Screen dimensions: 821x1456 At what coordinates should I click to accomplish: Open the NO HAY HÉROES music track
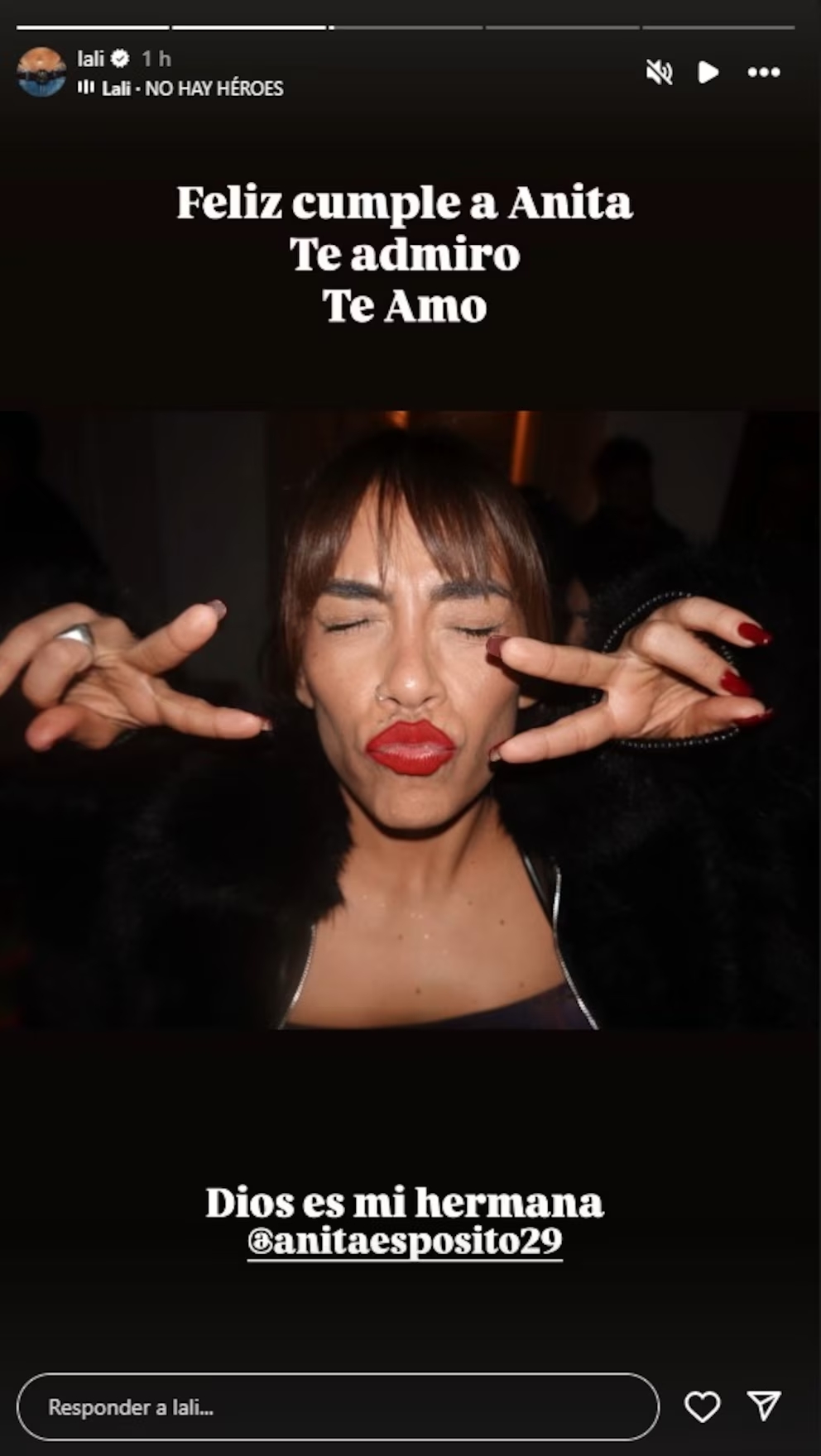pyautogui.click(x=192, y=89)
